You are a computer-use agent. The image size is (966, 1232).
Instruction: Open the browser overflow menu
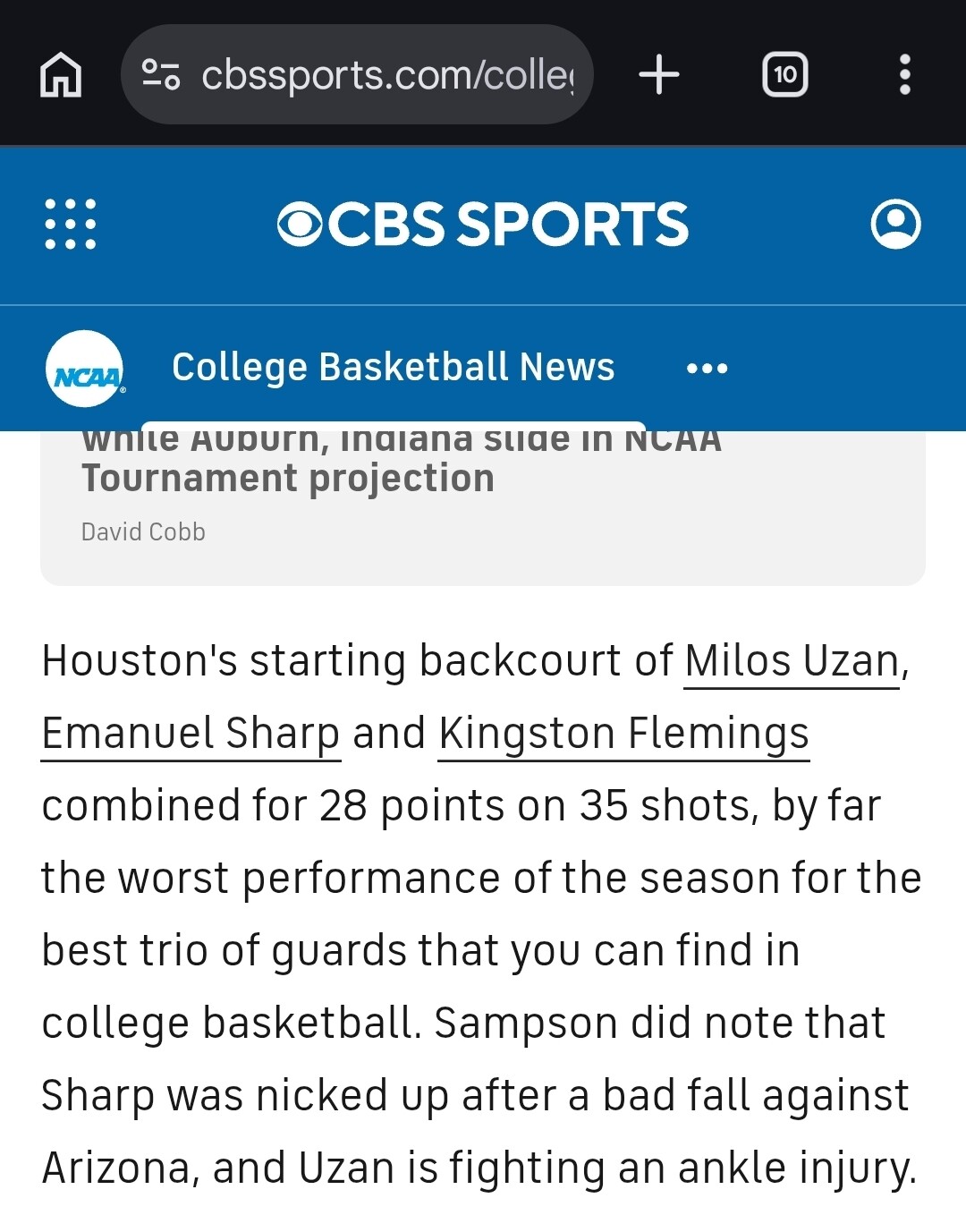point(904,74)
